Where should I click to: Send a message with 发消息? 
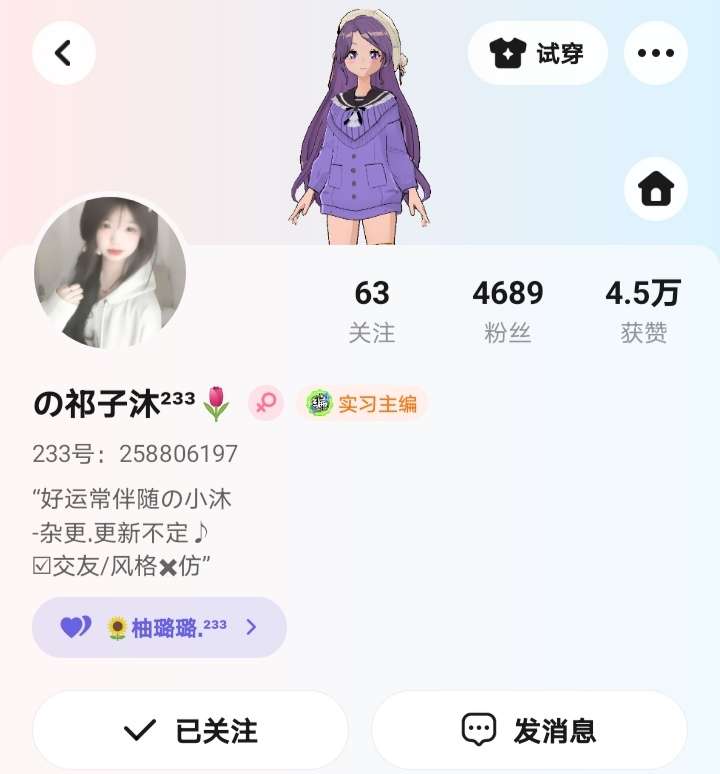click(530, 731)
